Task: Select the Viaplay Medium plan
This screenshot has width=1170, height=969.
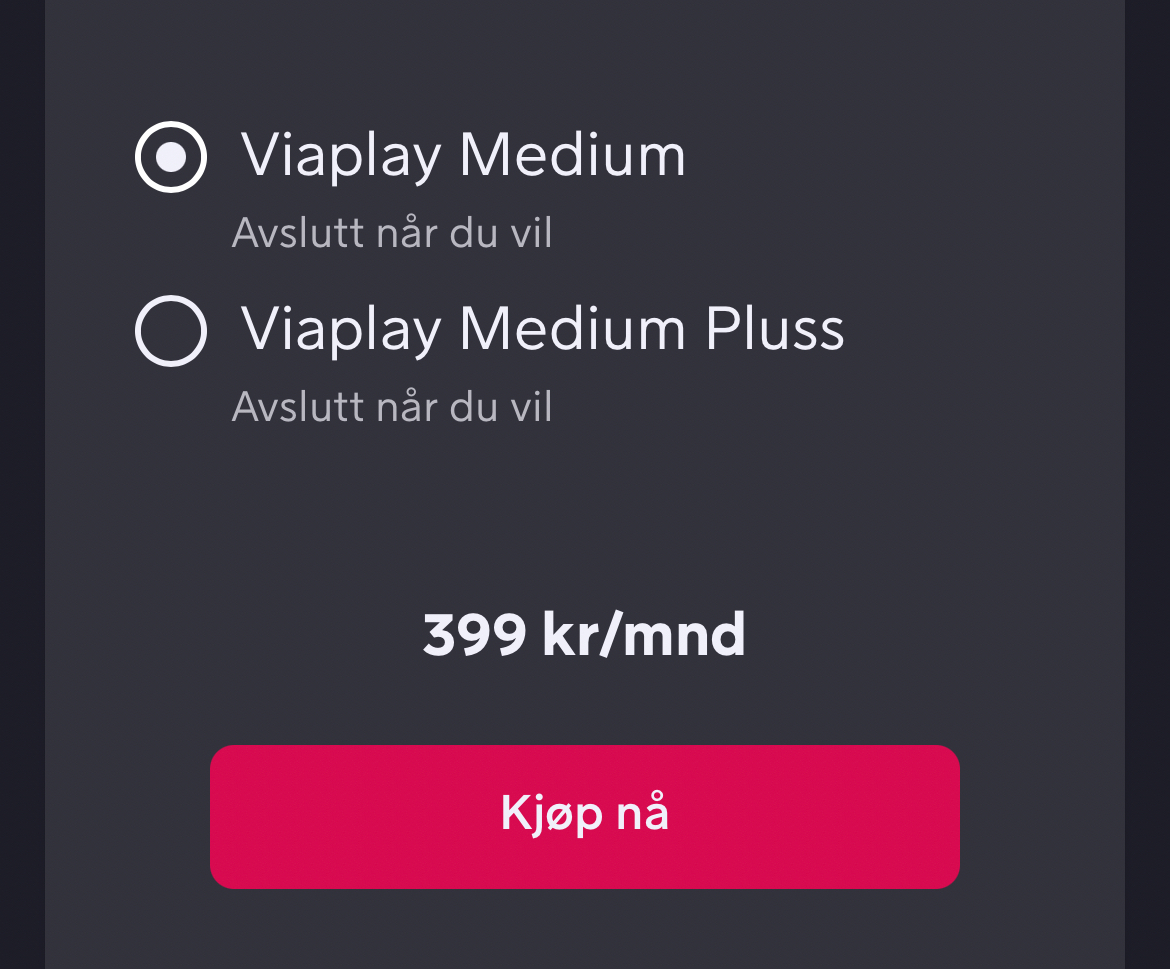Action: coord(171,157)
